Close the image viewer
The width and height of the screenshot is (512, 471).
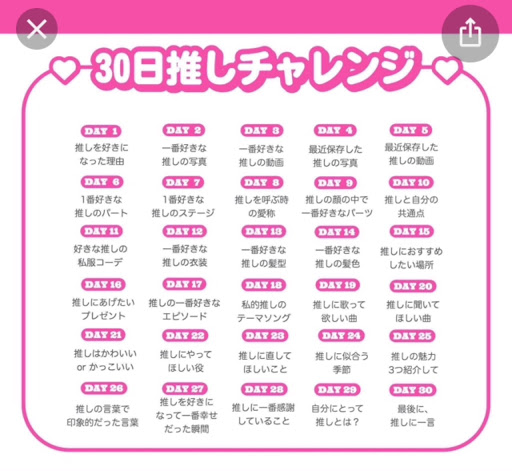(x=37, y=29)
